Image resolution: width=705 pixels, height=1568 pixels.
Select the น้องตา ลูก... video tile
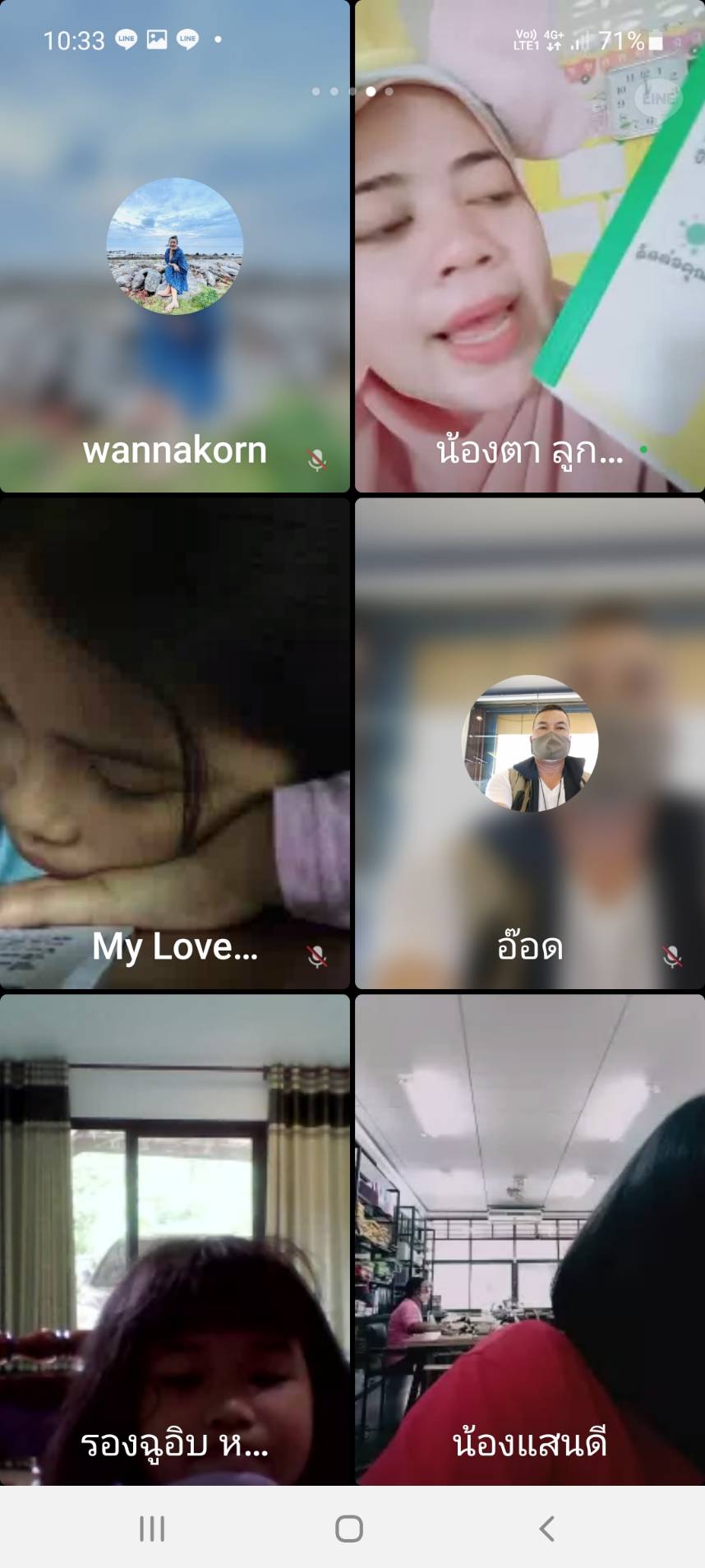point(529,247)
